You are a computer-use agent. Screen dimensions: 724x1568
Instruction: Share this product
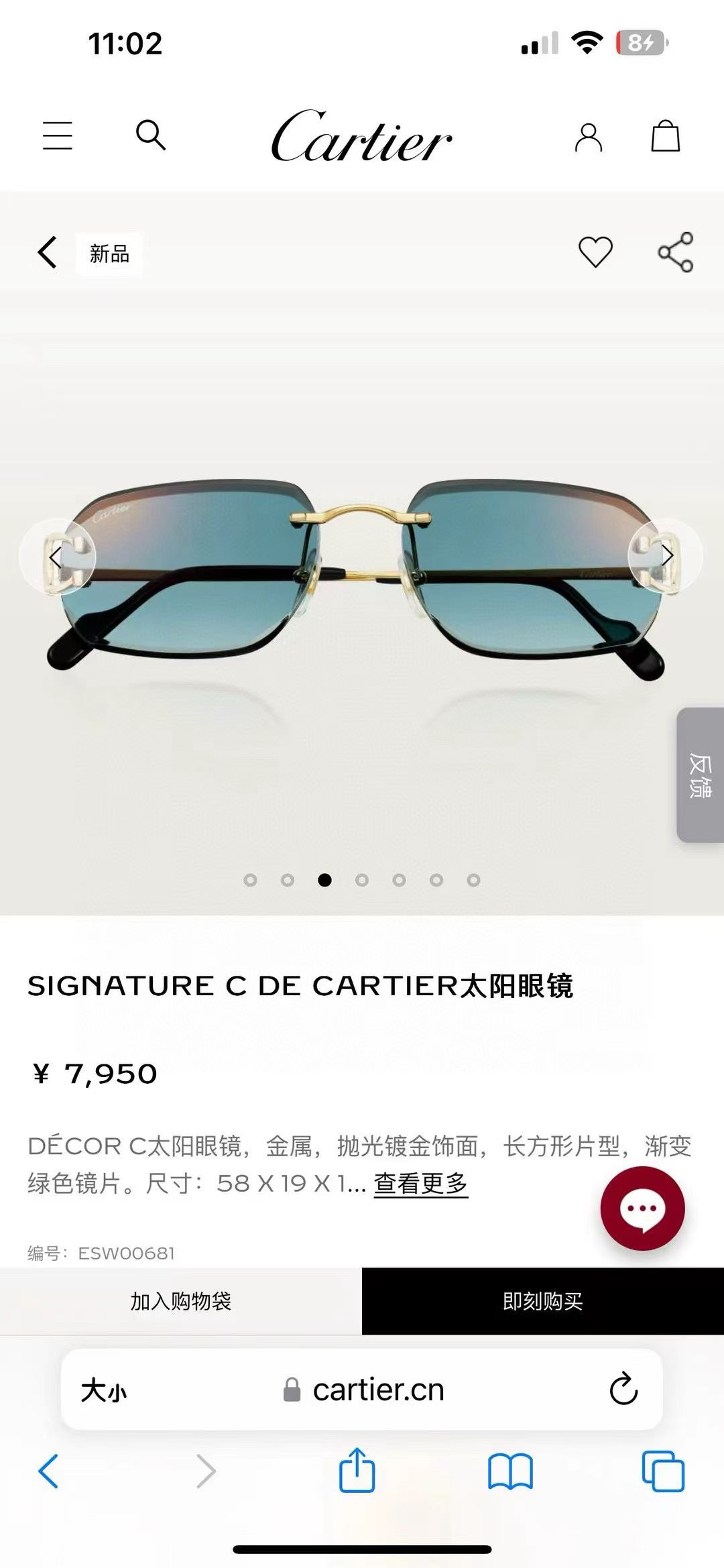675,252
